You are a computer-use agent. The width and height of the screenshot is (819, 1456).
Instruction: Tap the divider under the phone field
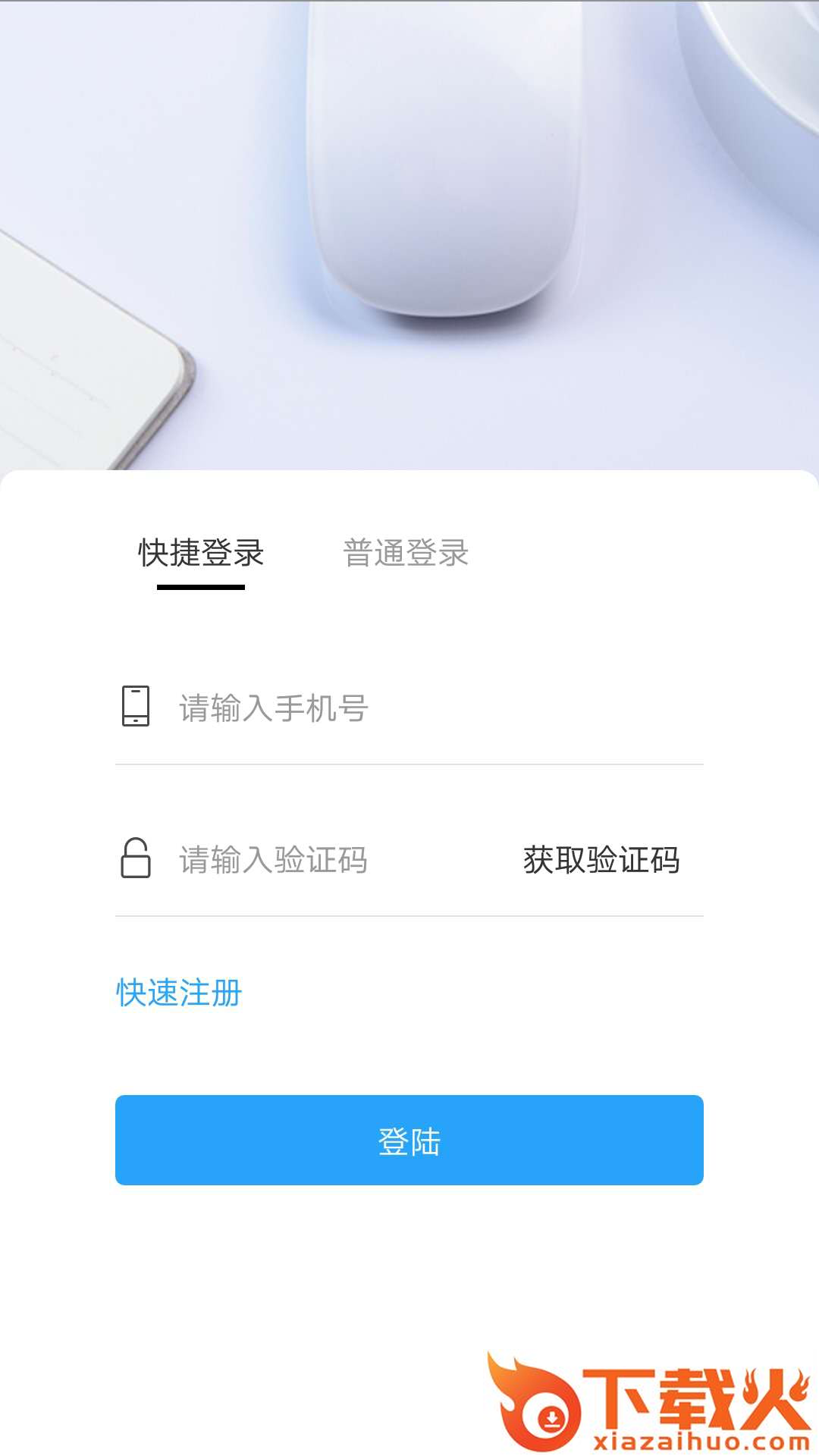[409, 762]
